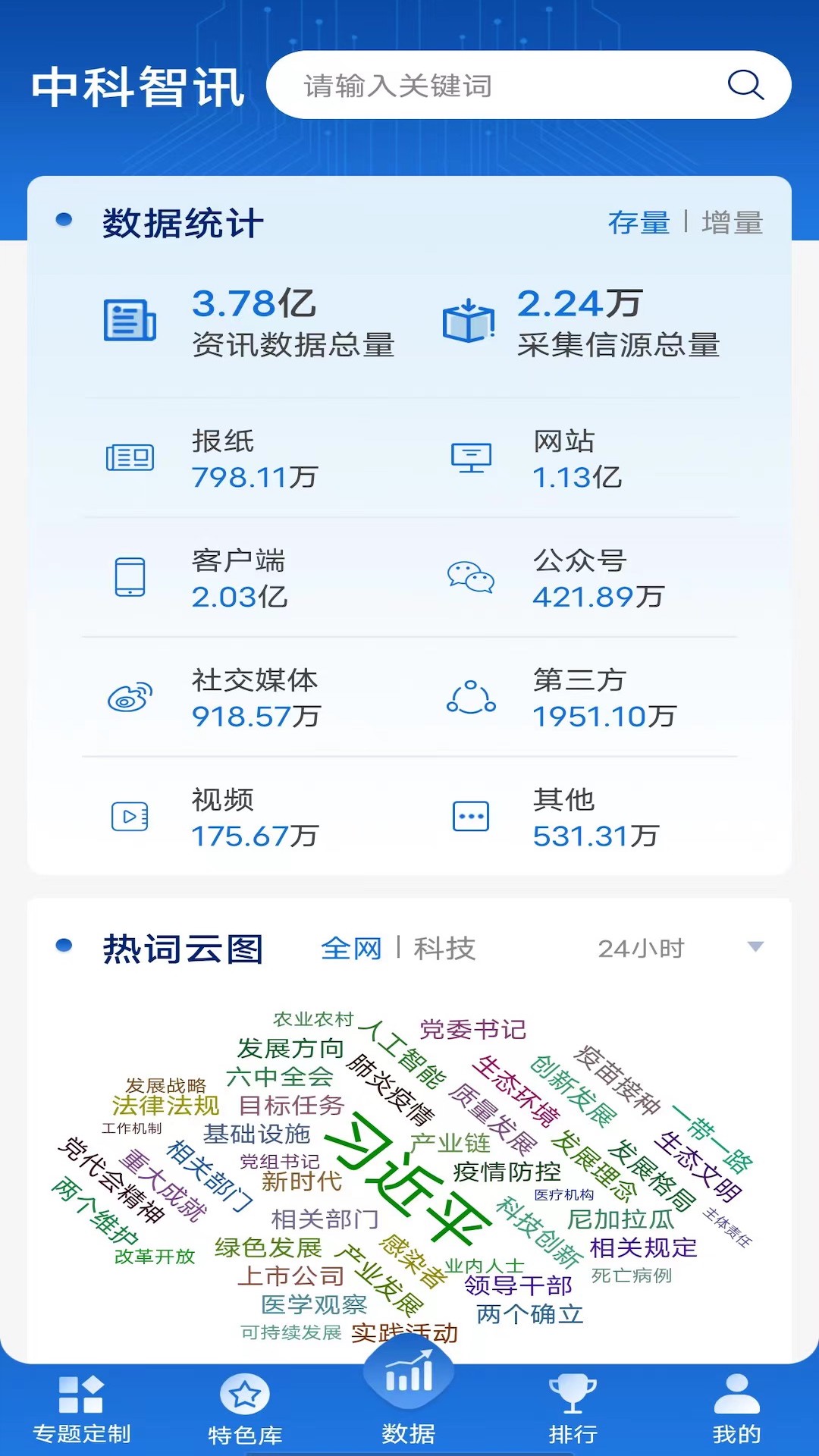Switch to 增量 in 数据统计
The height and width of the screenshot is (1456, 819).
pyautogui.click(x=732, y=223)
